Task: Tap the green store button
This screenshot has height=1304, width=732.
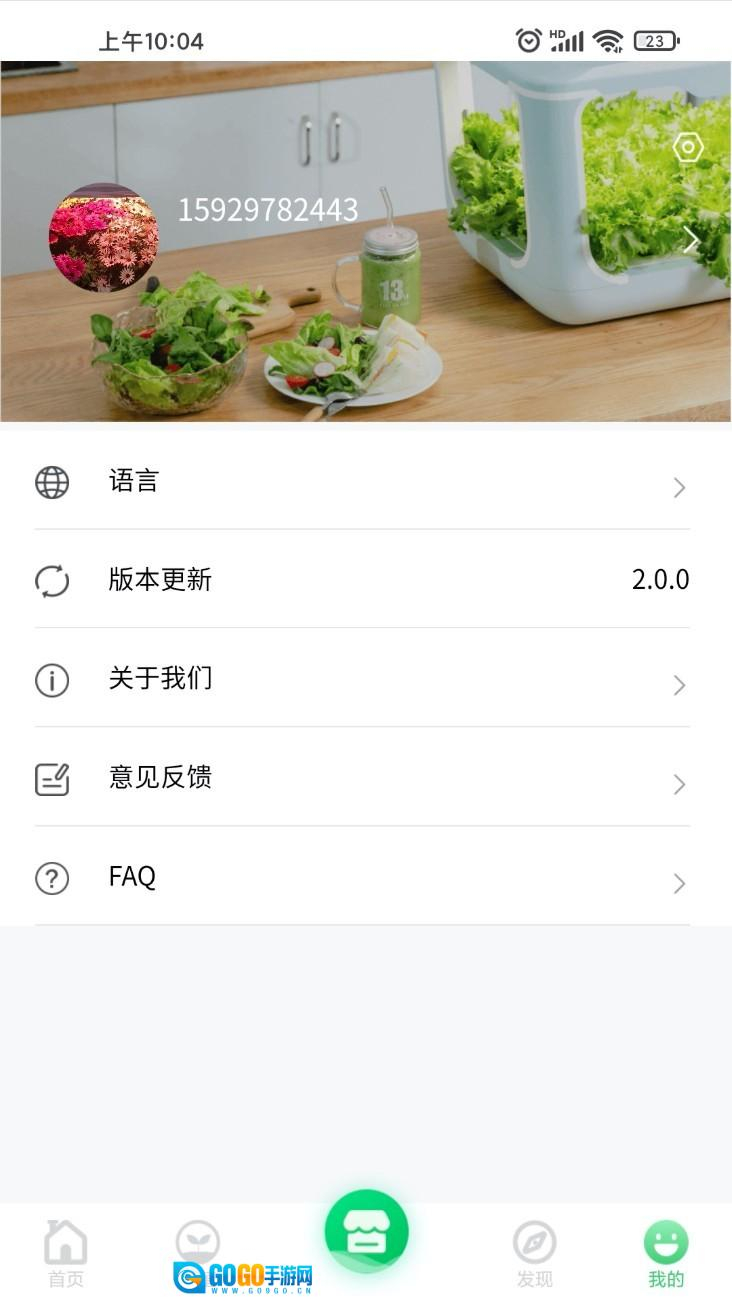Action: [x=366, y=1231]
